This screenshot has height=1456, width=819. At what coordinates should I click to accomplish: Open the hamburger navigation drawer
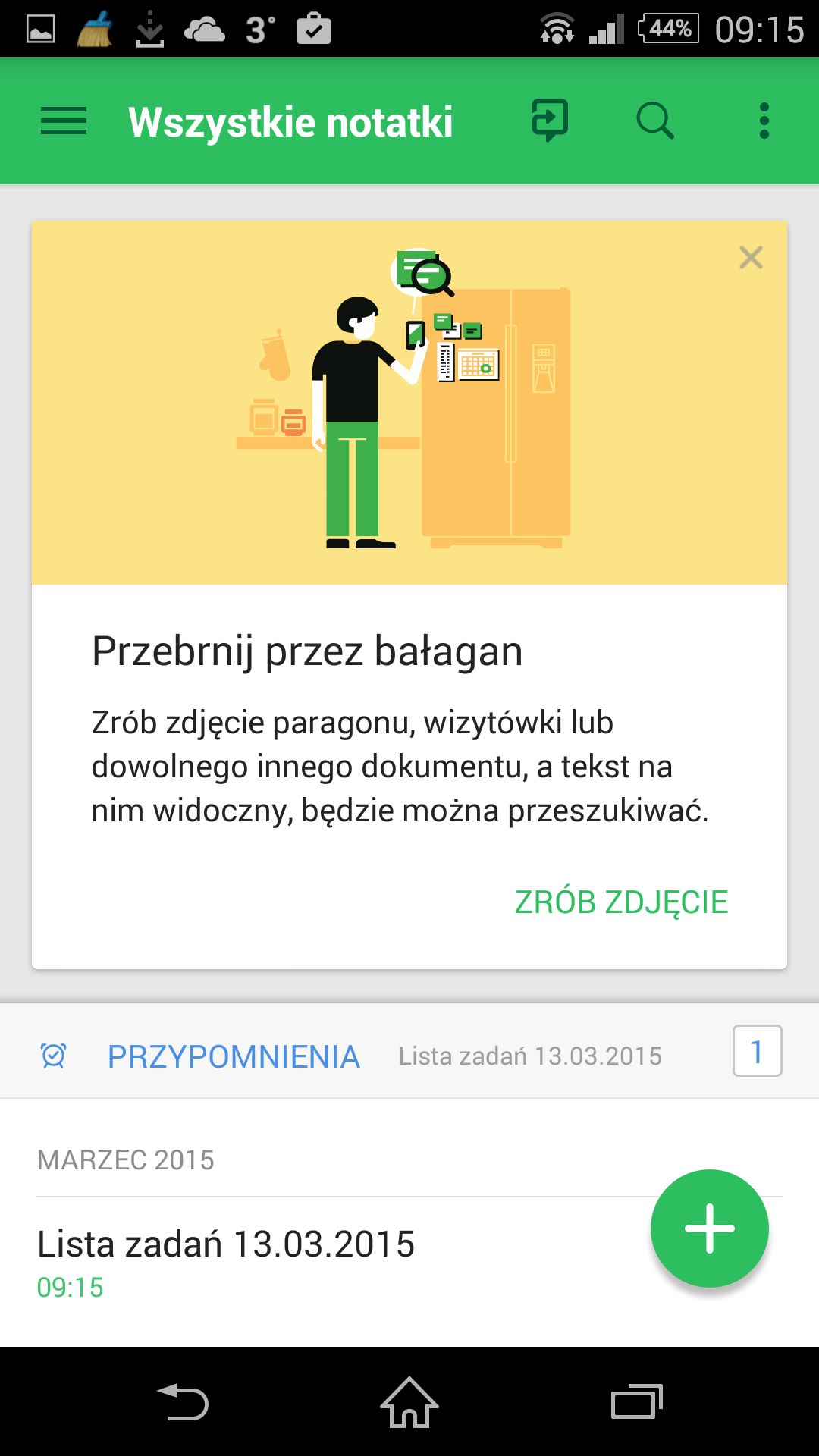[x=64, y=121]
